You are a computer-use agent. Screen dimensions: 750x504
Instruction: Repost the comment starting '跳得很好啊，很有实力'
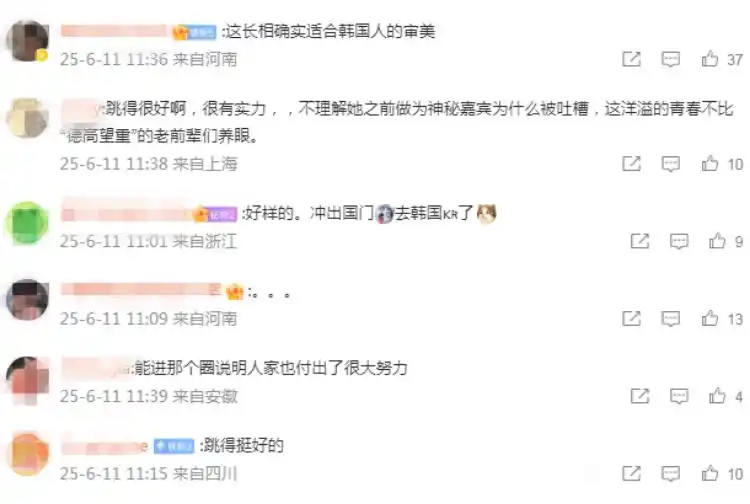pos(631,164)
